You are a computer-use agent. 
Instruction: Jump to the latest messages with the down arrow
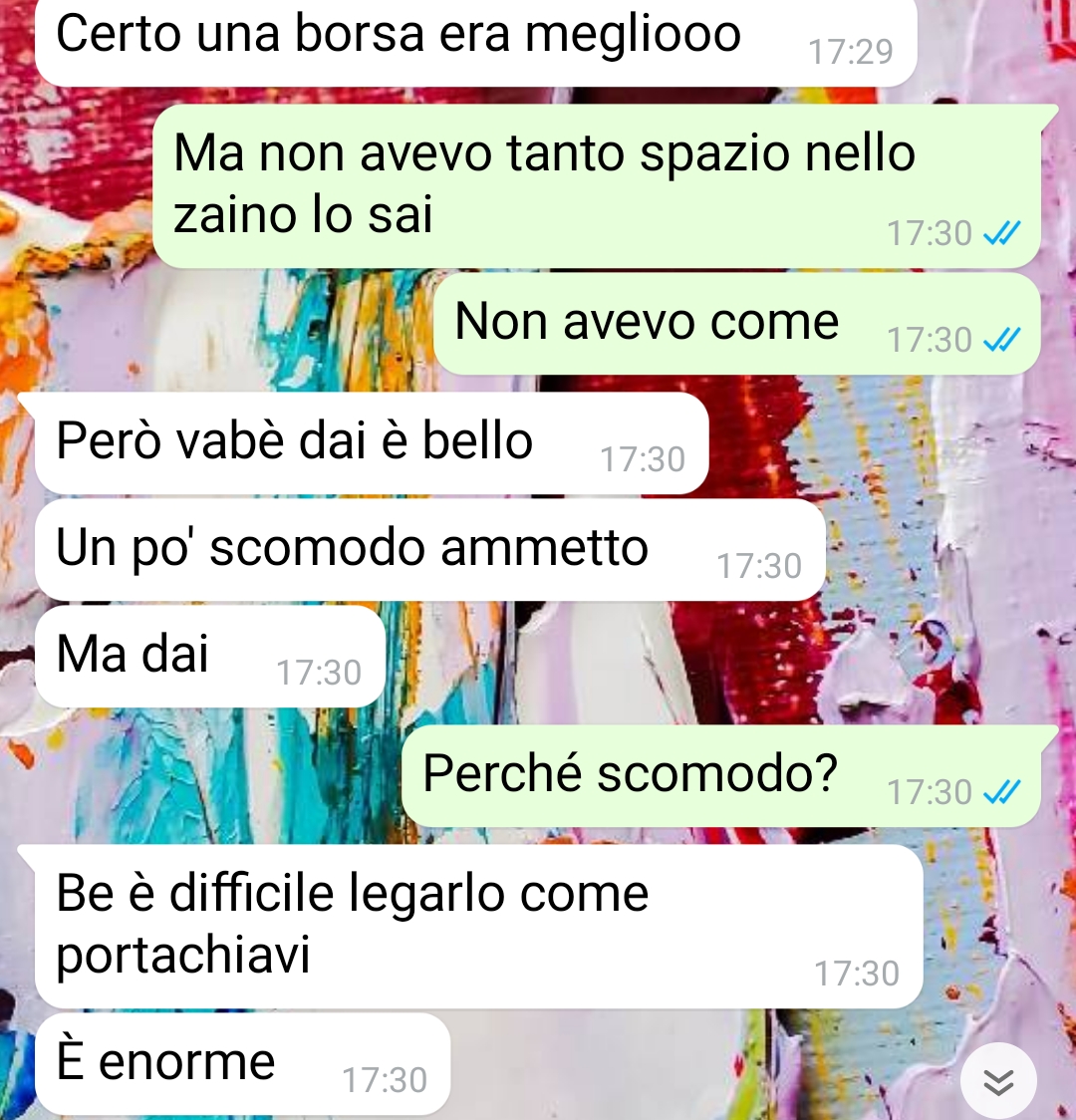point(998,1082)
